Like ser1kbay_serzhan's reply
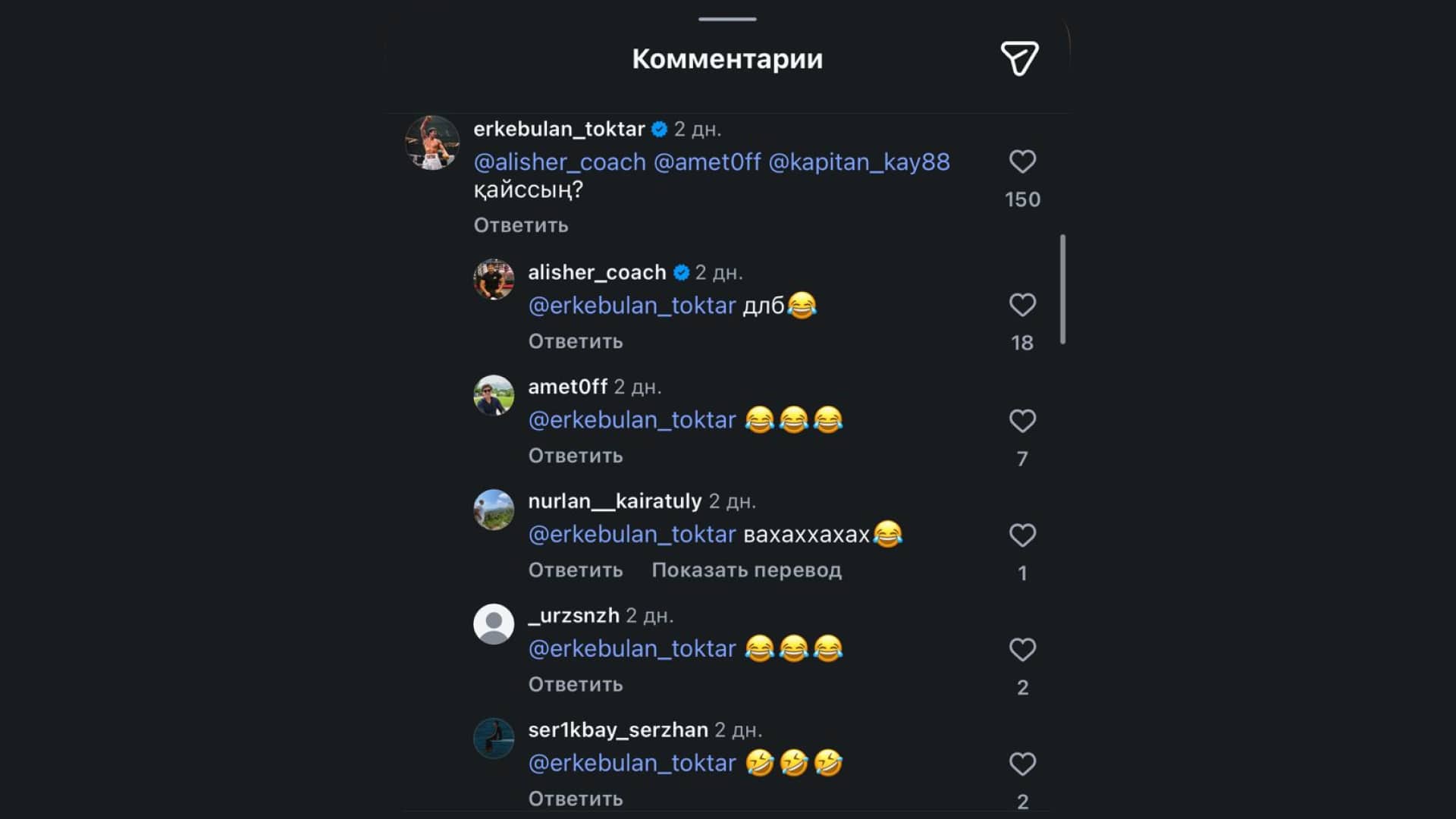This screenshot has width=1456, height=819. pyautogui.click(x=1022, y=764)
